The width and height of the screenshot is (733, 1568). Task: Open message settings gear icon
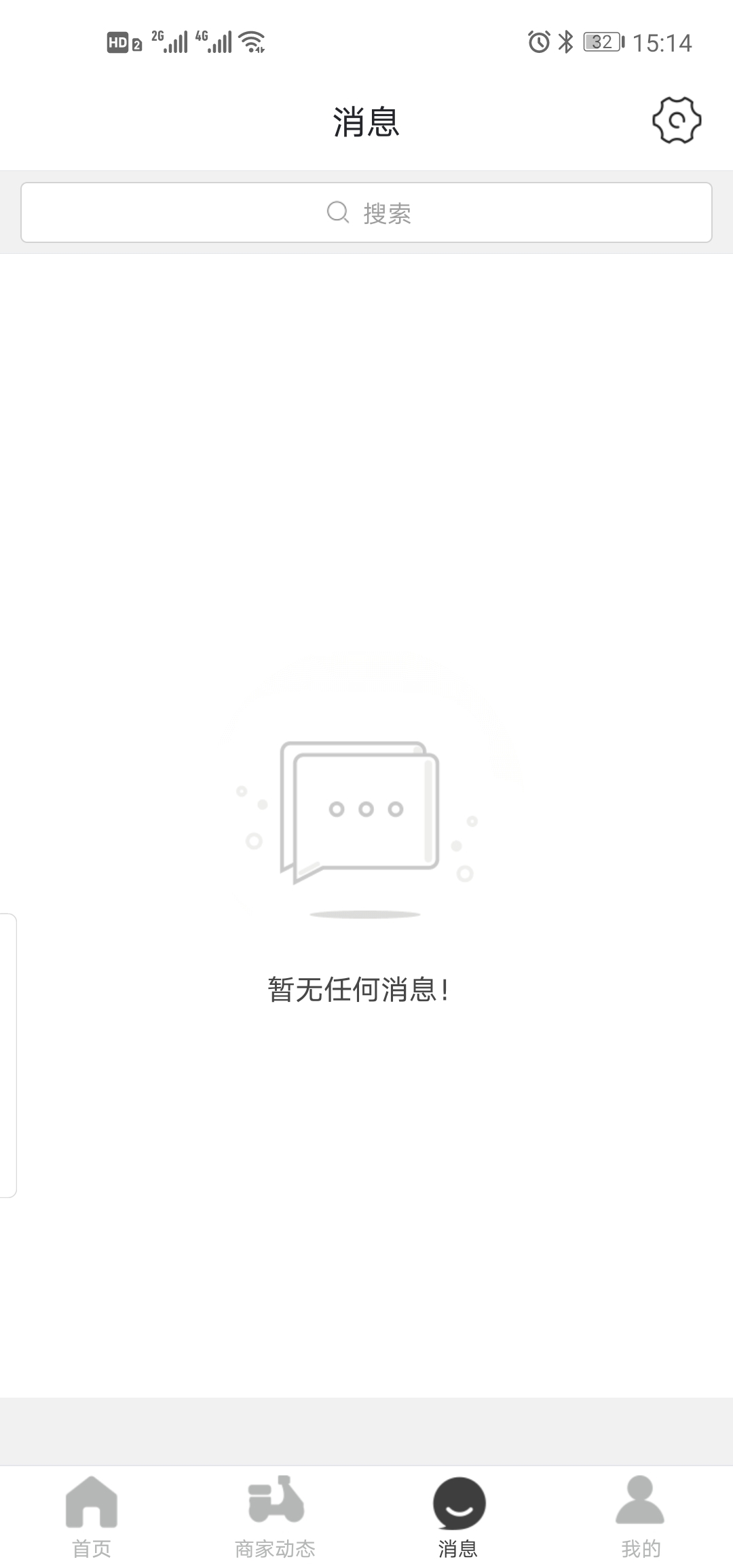[676, 120]
